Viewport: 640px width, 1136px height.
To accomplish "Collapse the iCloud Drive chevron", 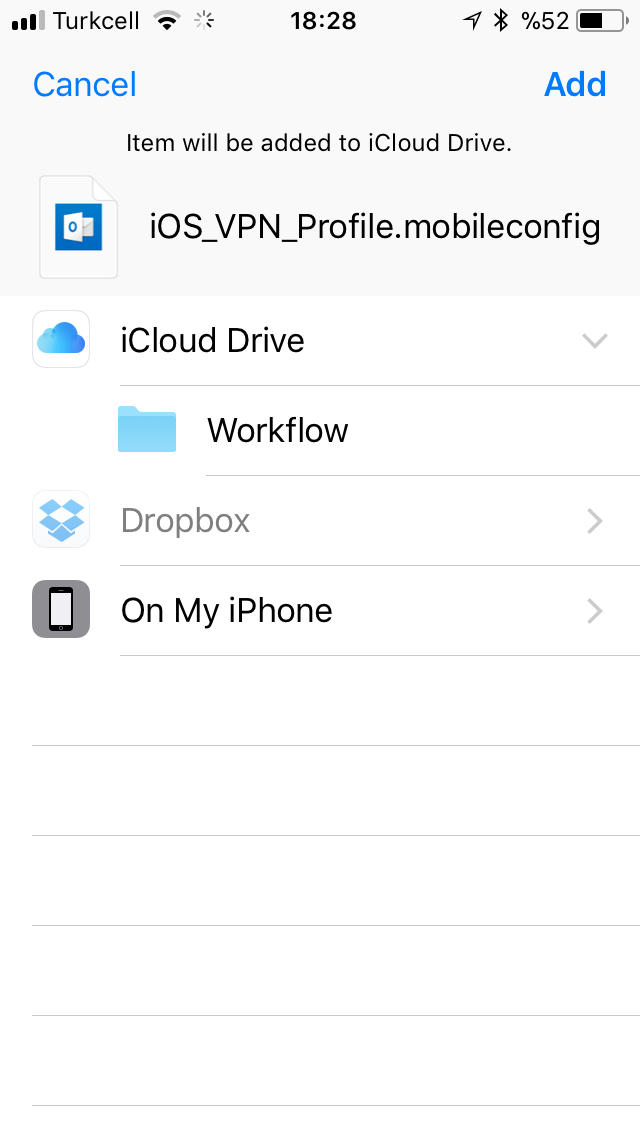I will 594,341.
